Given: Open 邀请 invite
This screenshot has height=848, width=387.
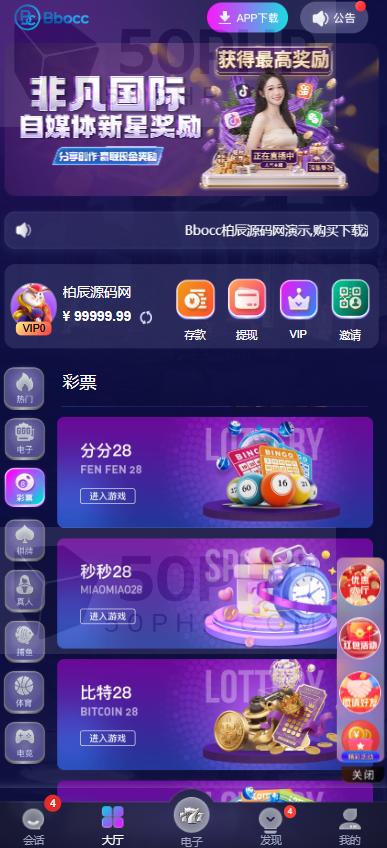Looking at the screenshot, I should pos(350,310).
